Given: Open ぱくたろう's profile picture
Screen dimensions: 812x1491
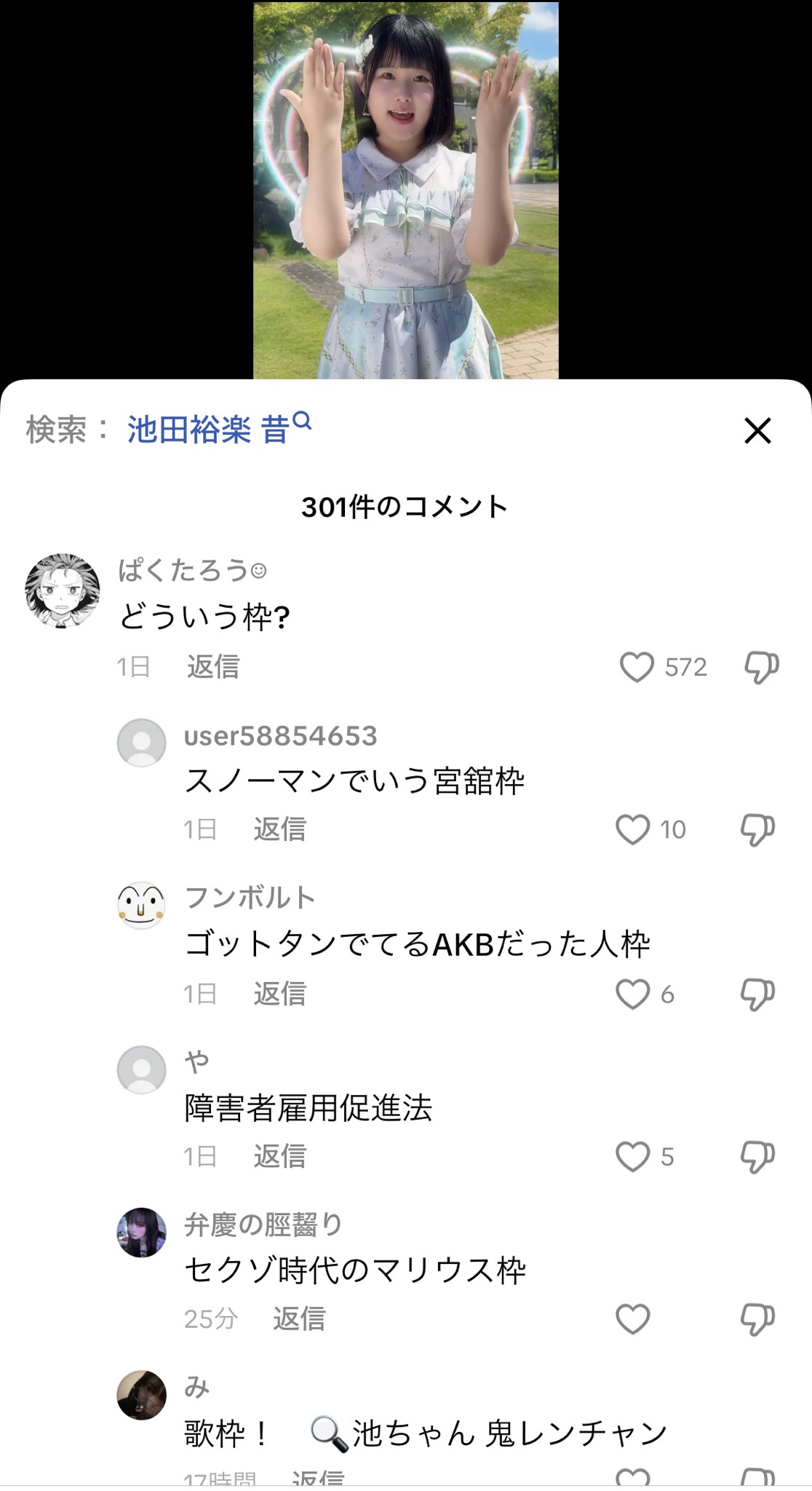Looking at the screenshot, I should 63,590.
